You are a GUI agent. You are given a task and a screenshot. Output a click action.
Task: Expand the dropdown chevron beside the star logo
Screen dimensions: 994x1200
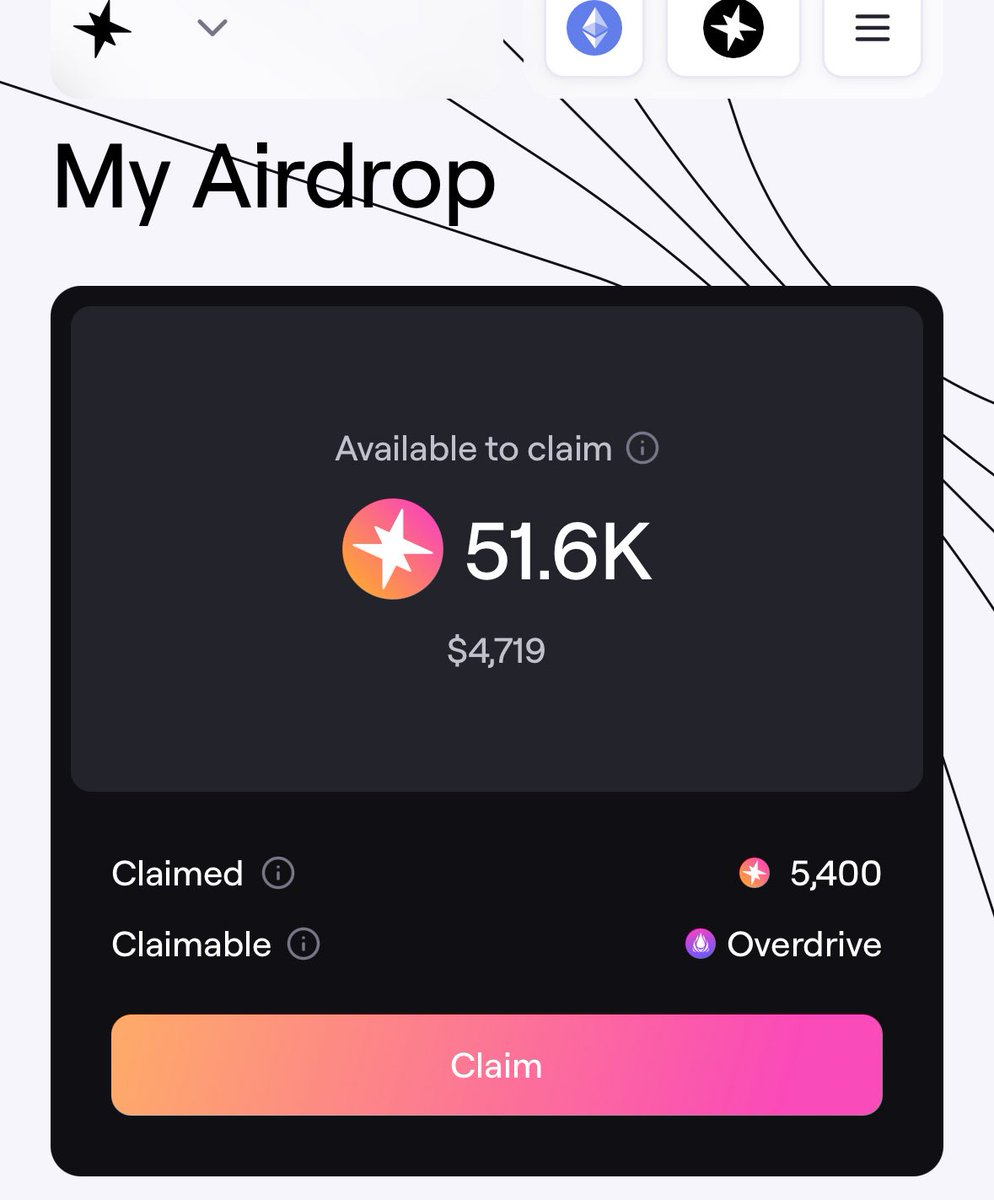click(x=212, y=28)
